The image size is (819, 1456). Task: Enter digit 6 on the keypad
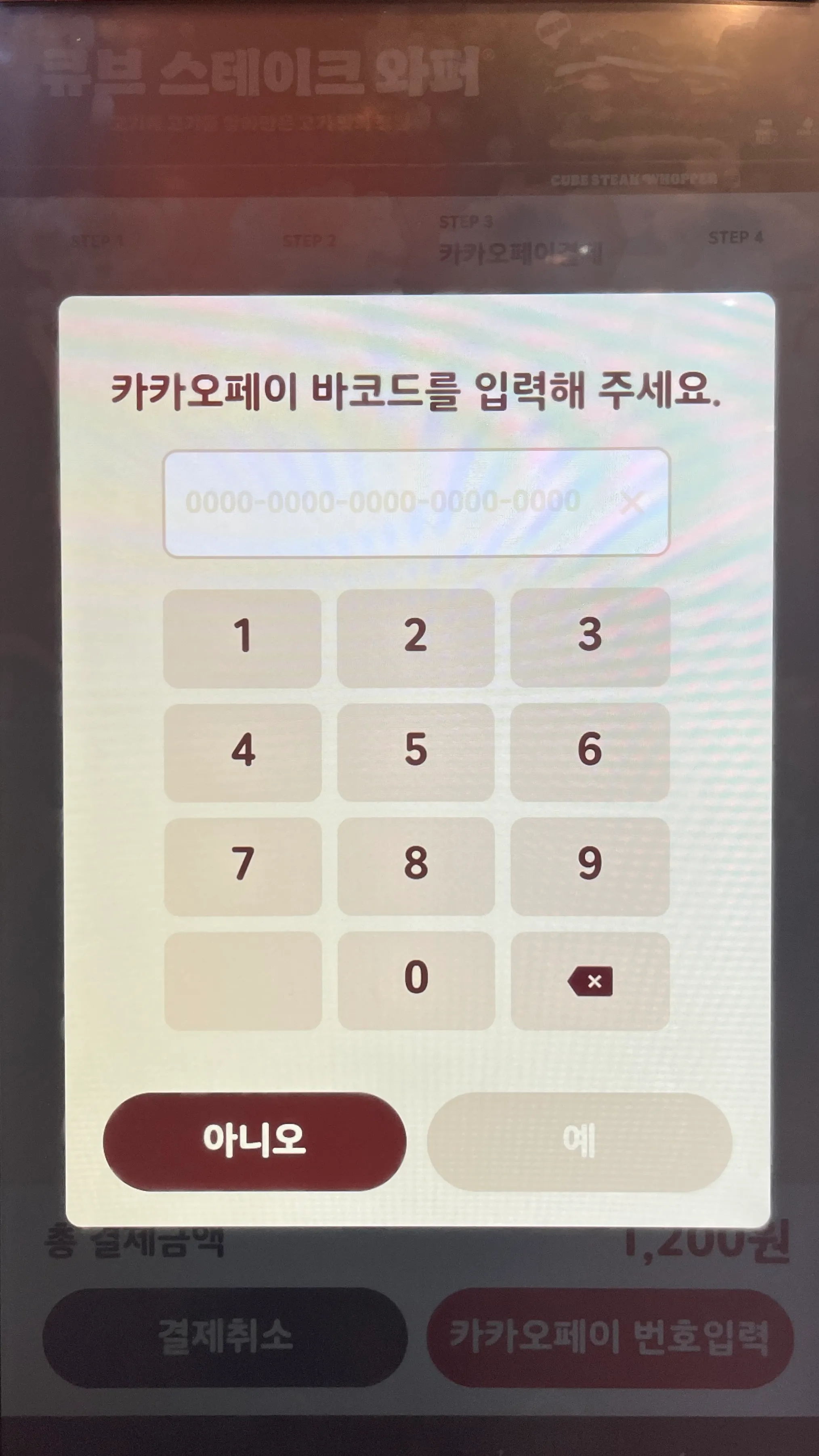coord(590,752)
